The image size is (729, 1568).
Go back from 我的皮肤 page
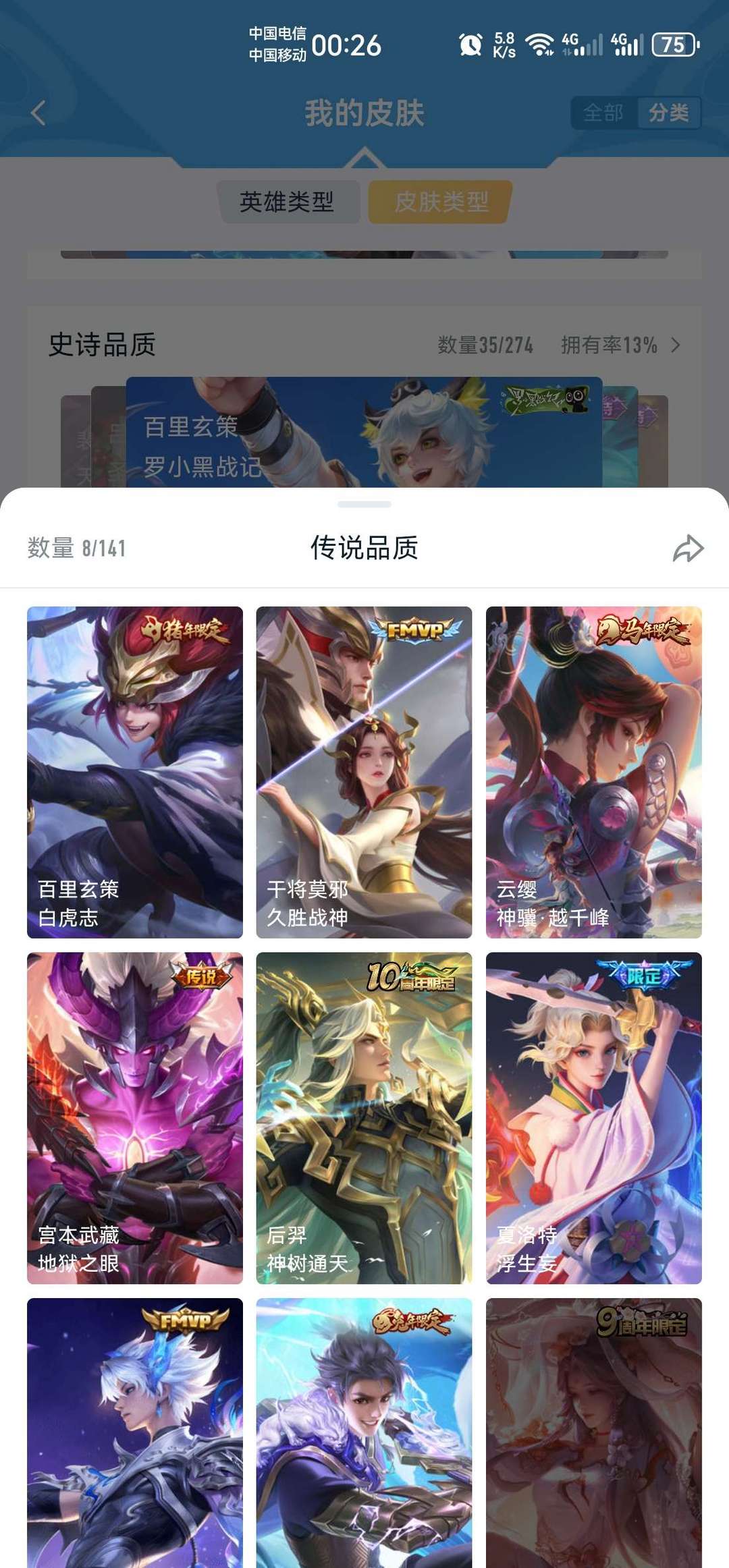point(38,113)
